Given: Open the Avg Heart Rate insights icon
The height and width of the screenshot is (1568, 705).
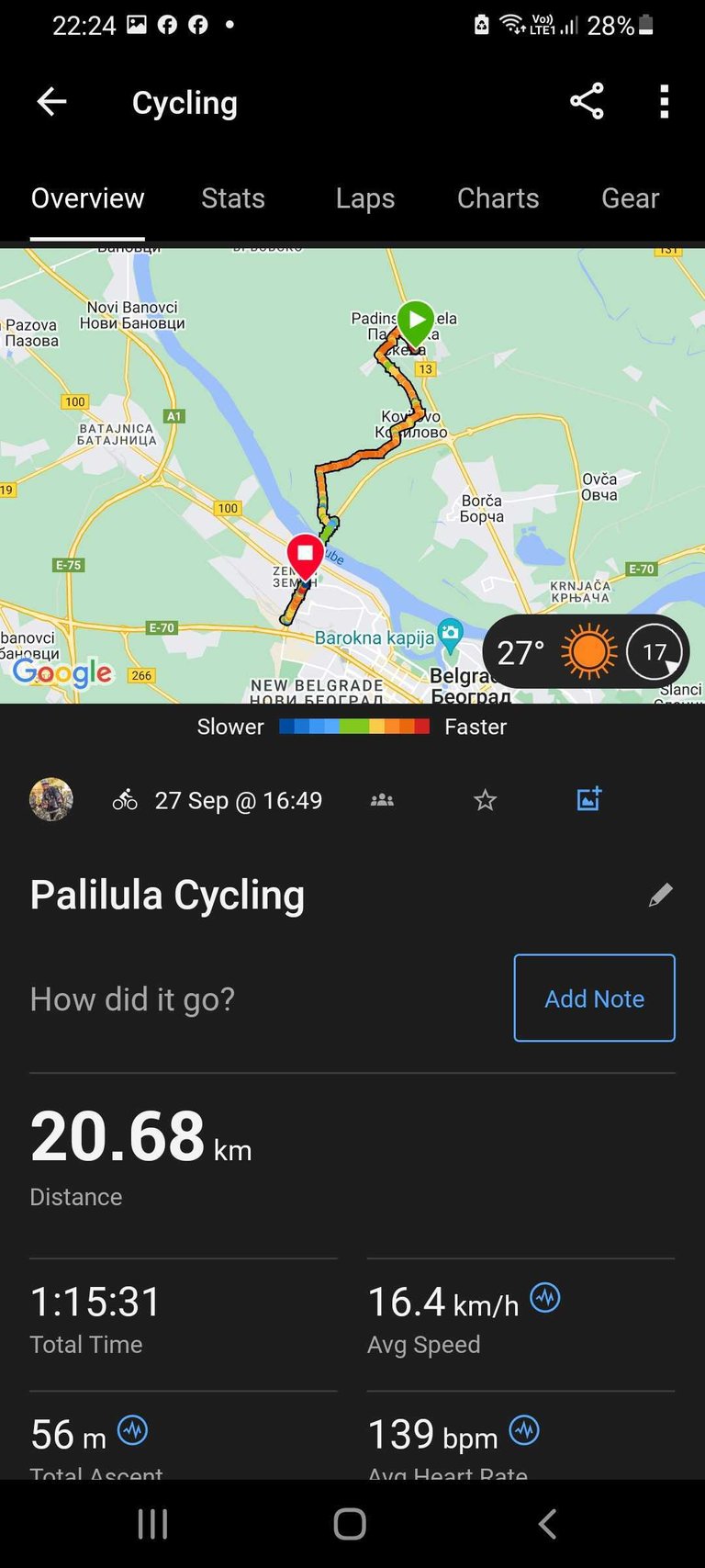Looking at the screenshot, I should 524,1430.
